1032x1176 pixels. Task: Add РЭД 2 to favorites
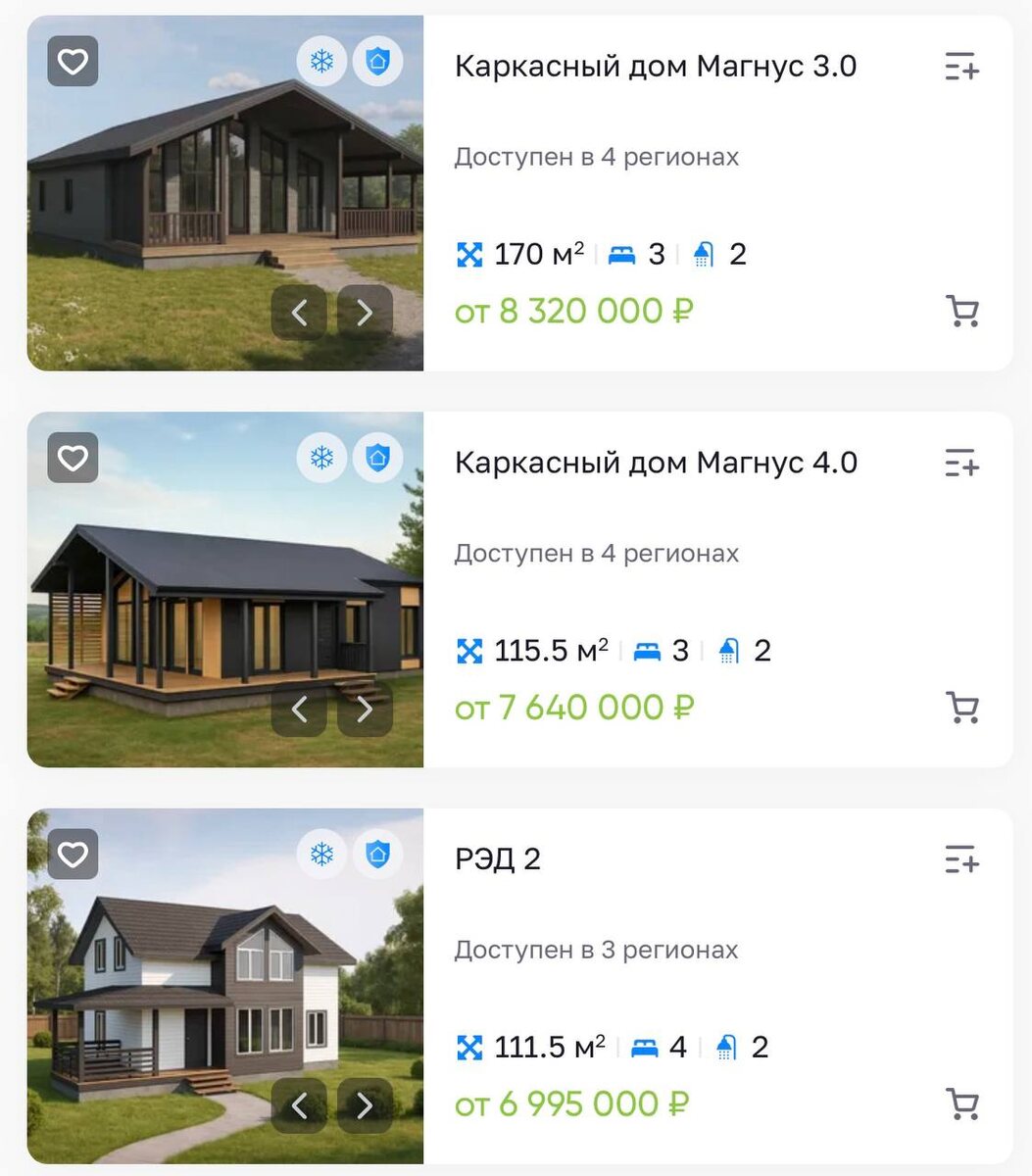coord(73,854)
